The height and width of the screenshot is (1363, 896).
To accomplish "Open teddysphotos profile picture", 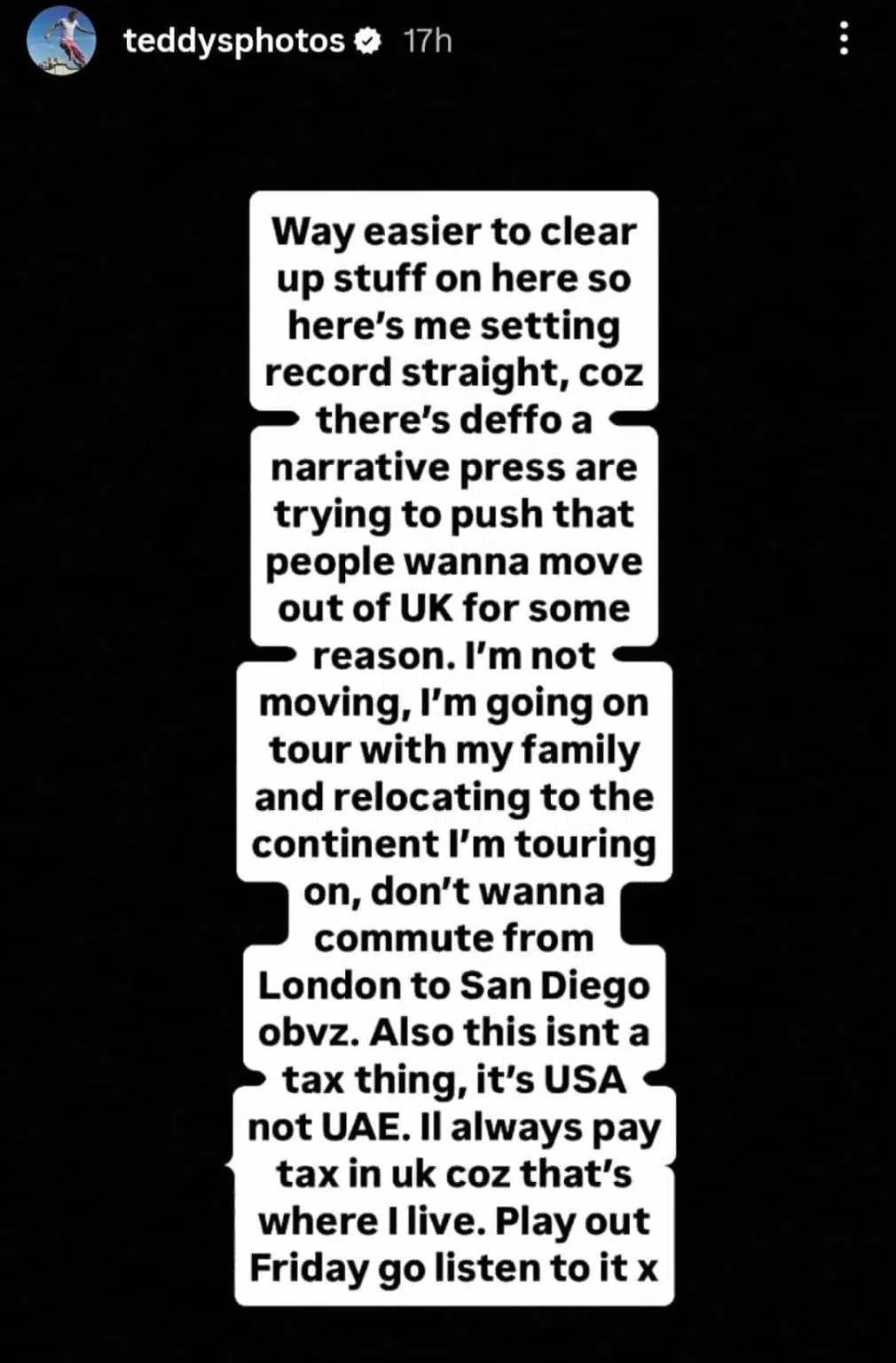I will tap(61, 41).
